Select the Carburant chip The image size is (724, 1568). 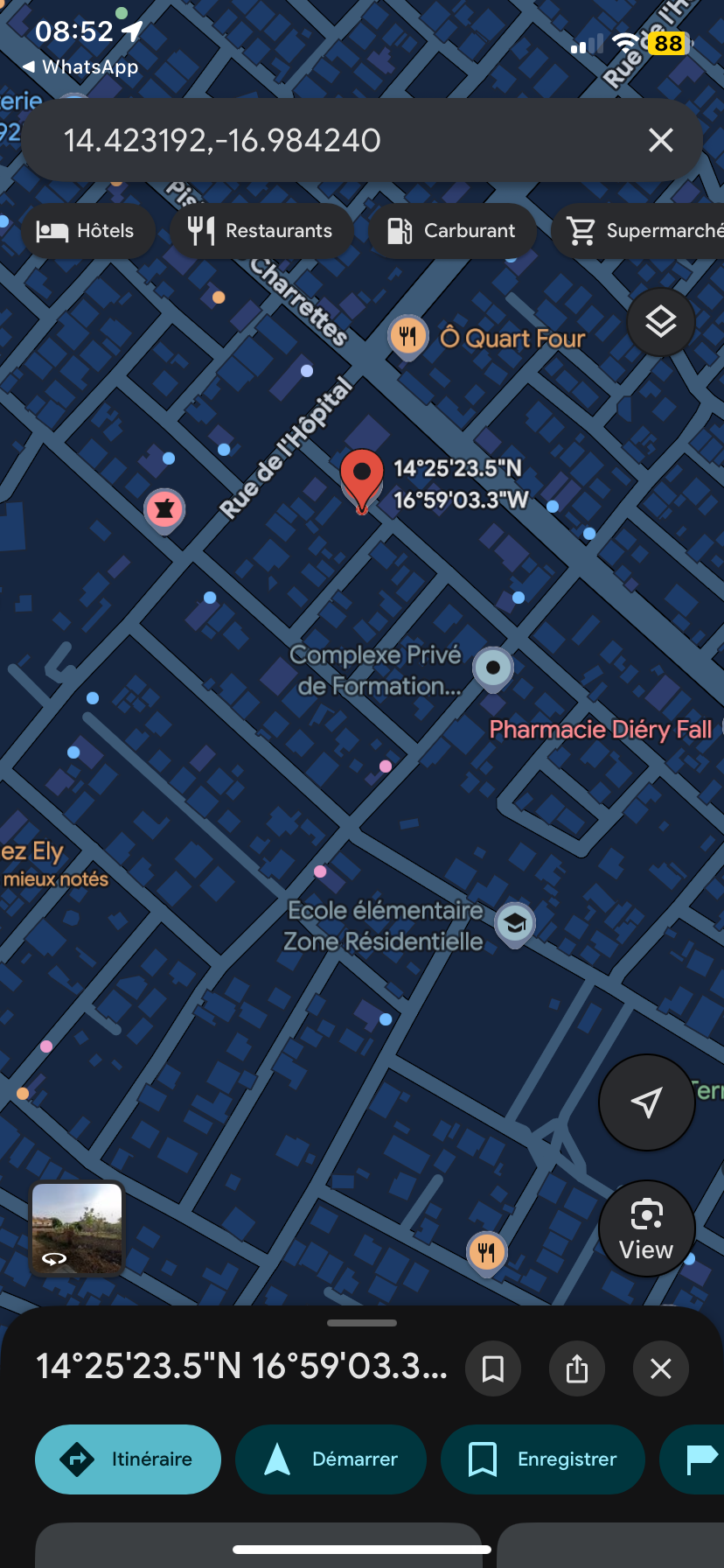452,231
